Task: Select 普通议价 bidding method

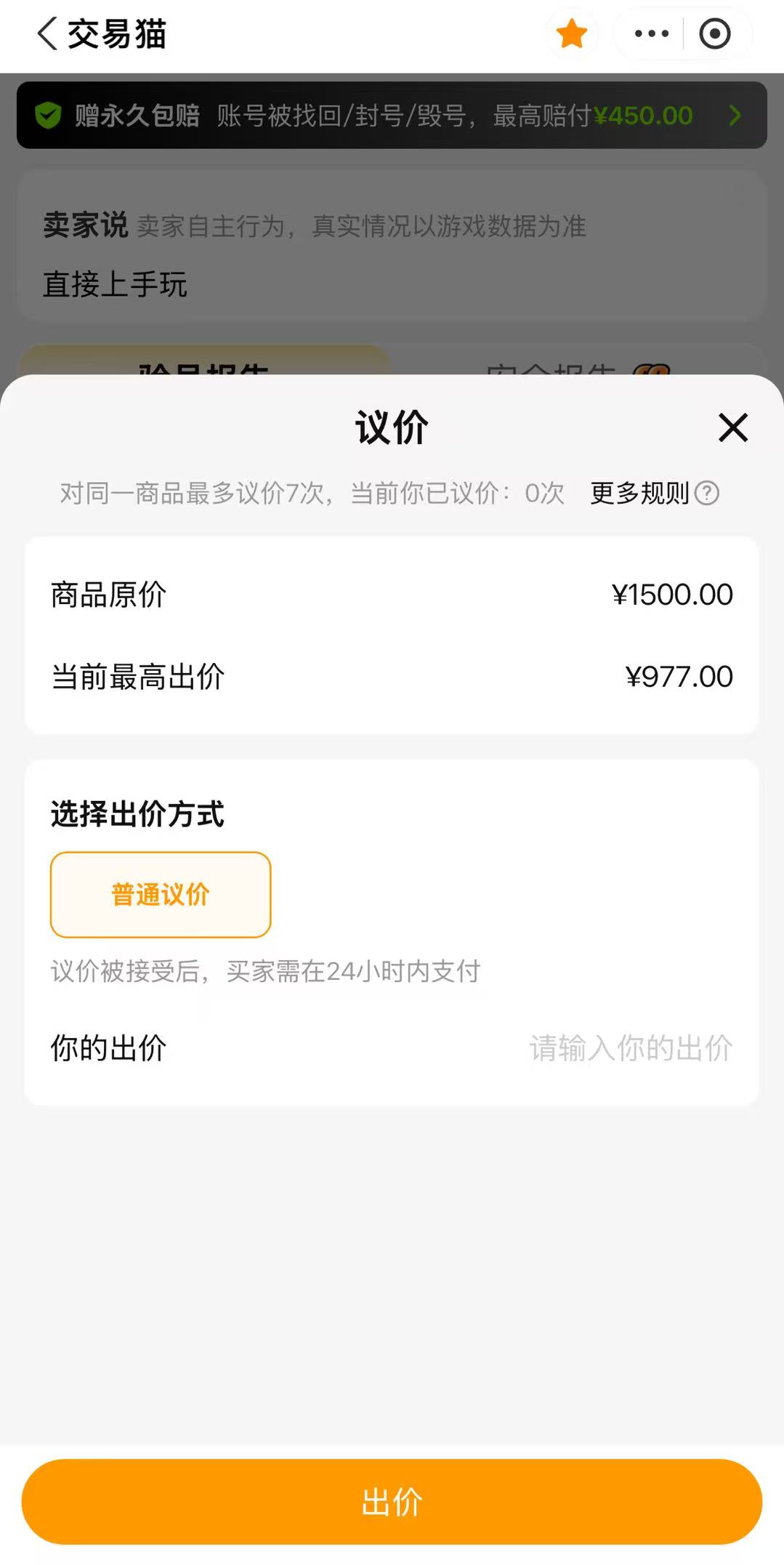Action: click(x=161, y=895)
